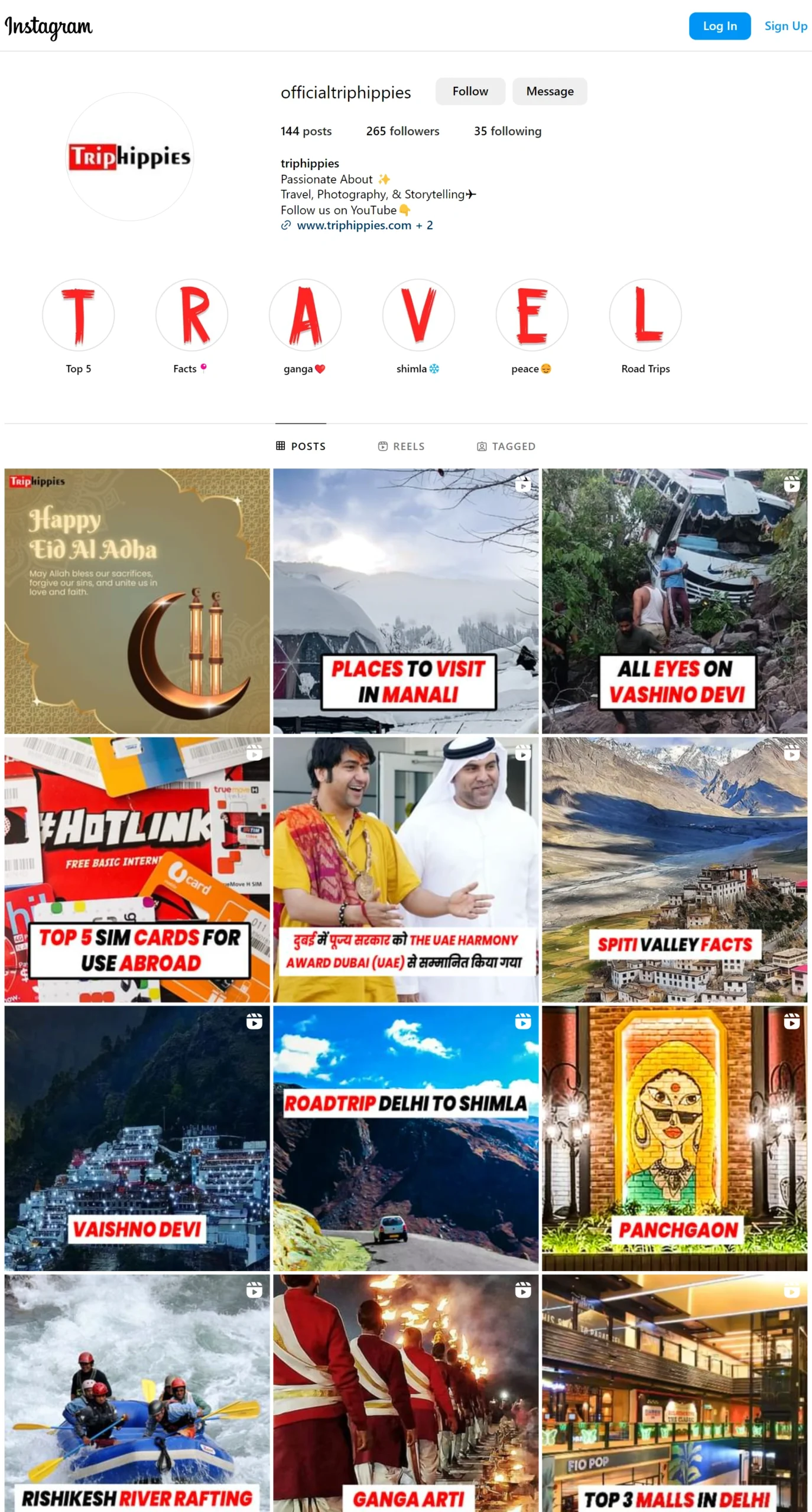View the Spiti Valley Facts reel
Viewport: 812px width, 1512px height.
click(x=674, y=869)
